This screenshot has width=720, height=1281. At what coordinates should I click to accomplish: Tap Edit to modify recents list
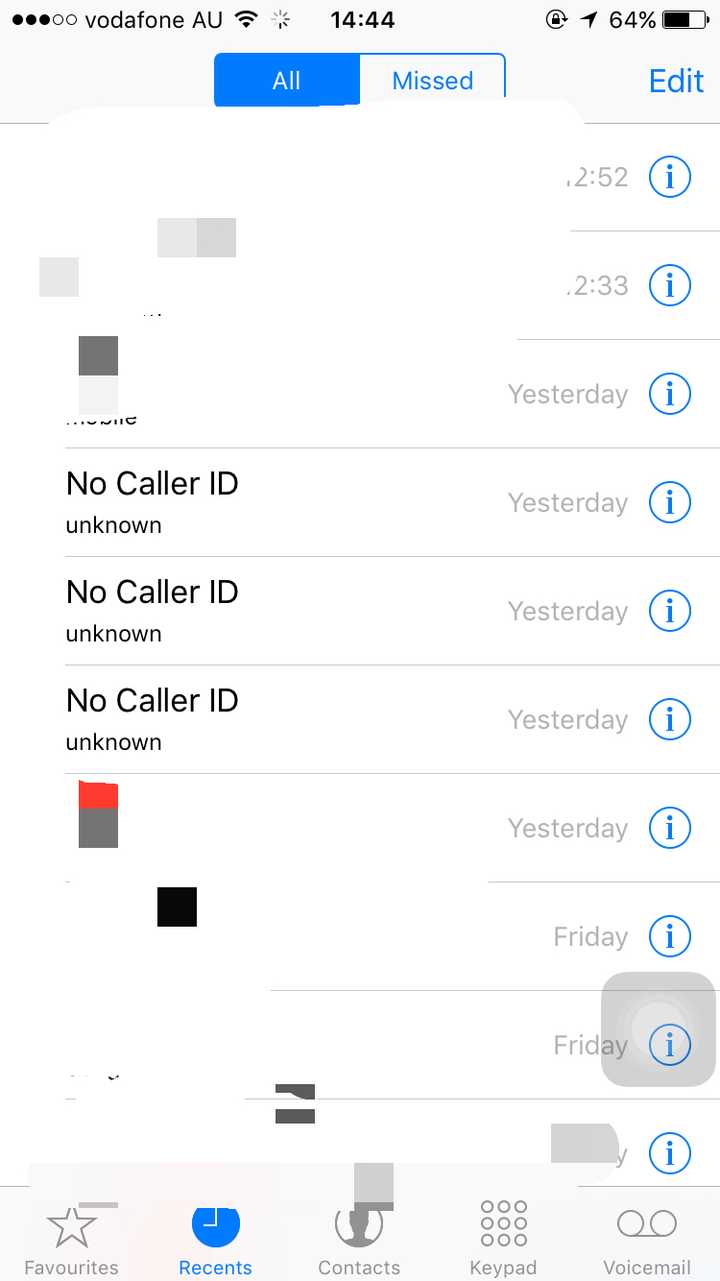(676, 81)
